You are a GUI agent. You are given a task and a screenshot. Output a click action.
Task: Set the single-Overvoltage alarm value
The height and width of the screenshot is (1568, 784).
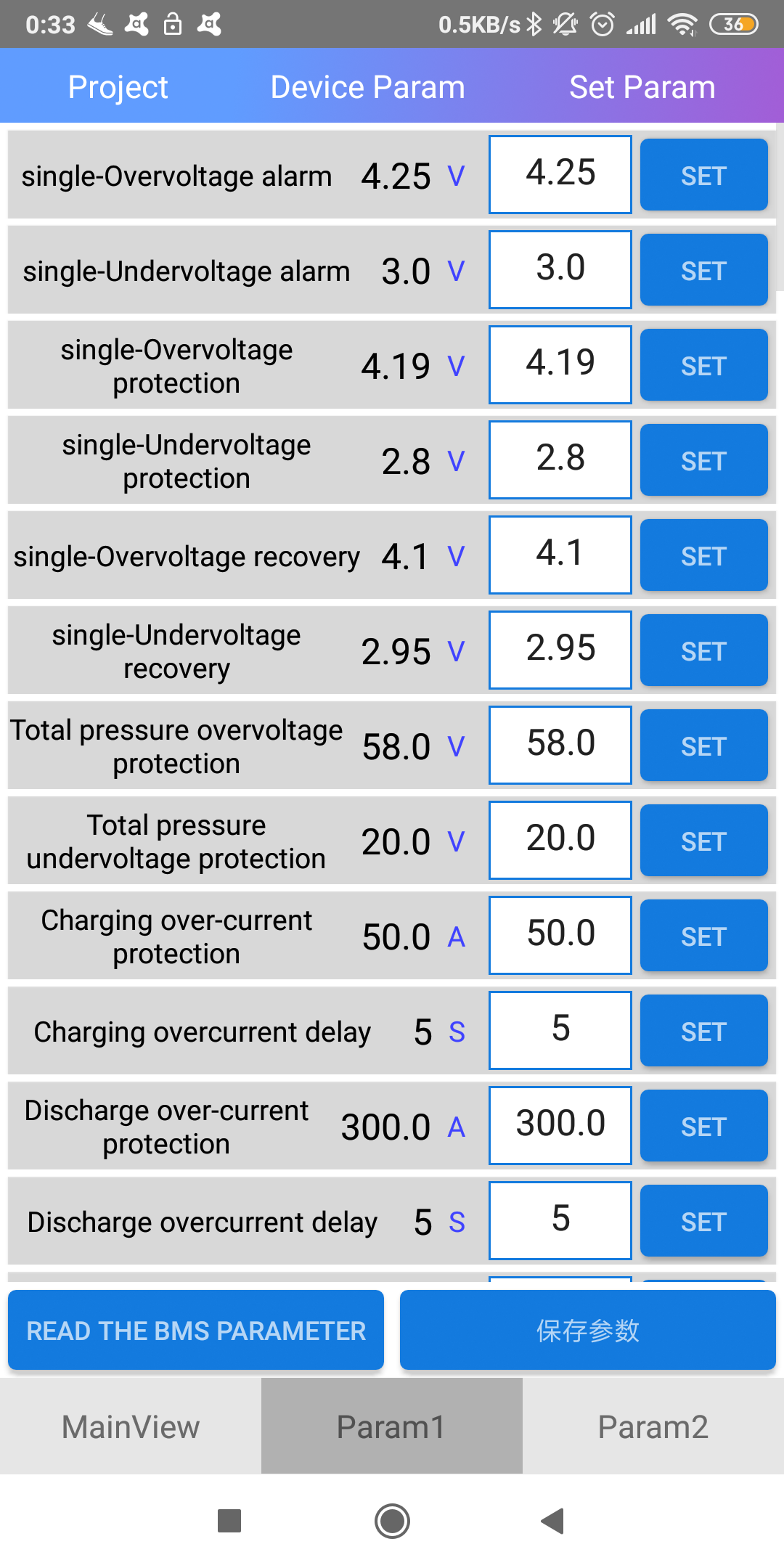pyautogui.click(x=703, y=175)
